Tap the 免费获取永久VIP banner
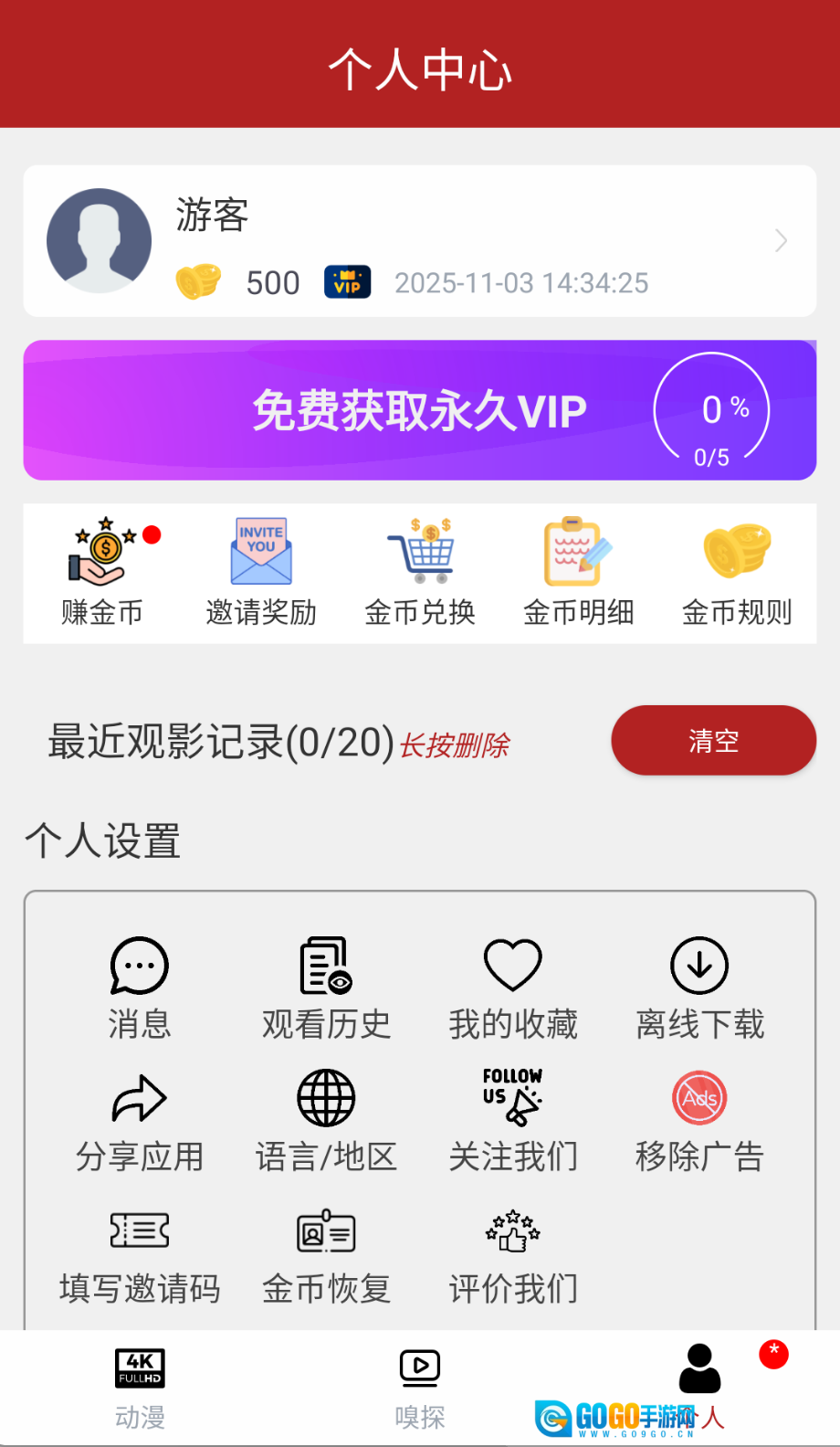The width and height of the screenshot is (840, 1447). (419, 410)
